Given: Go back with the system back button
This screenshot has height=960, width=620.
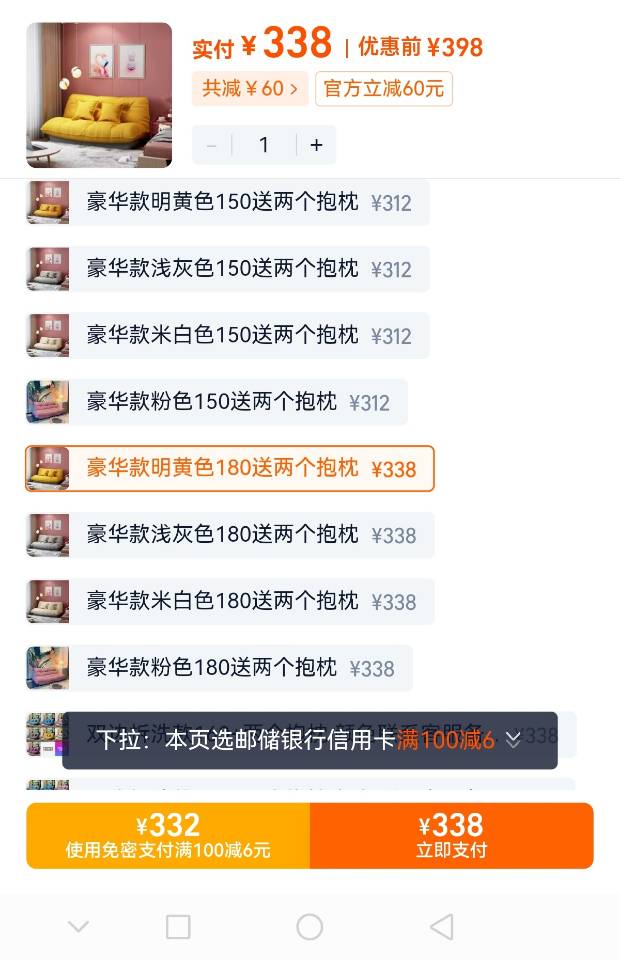Looking at the screenshot, I should tap(441, 927).
